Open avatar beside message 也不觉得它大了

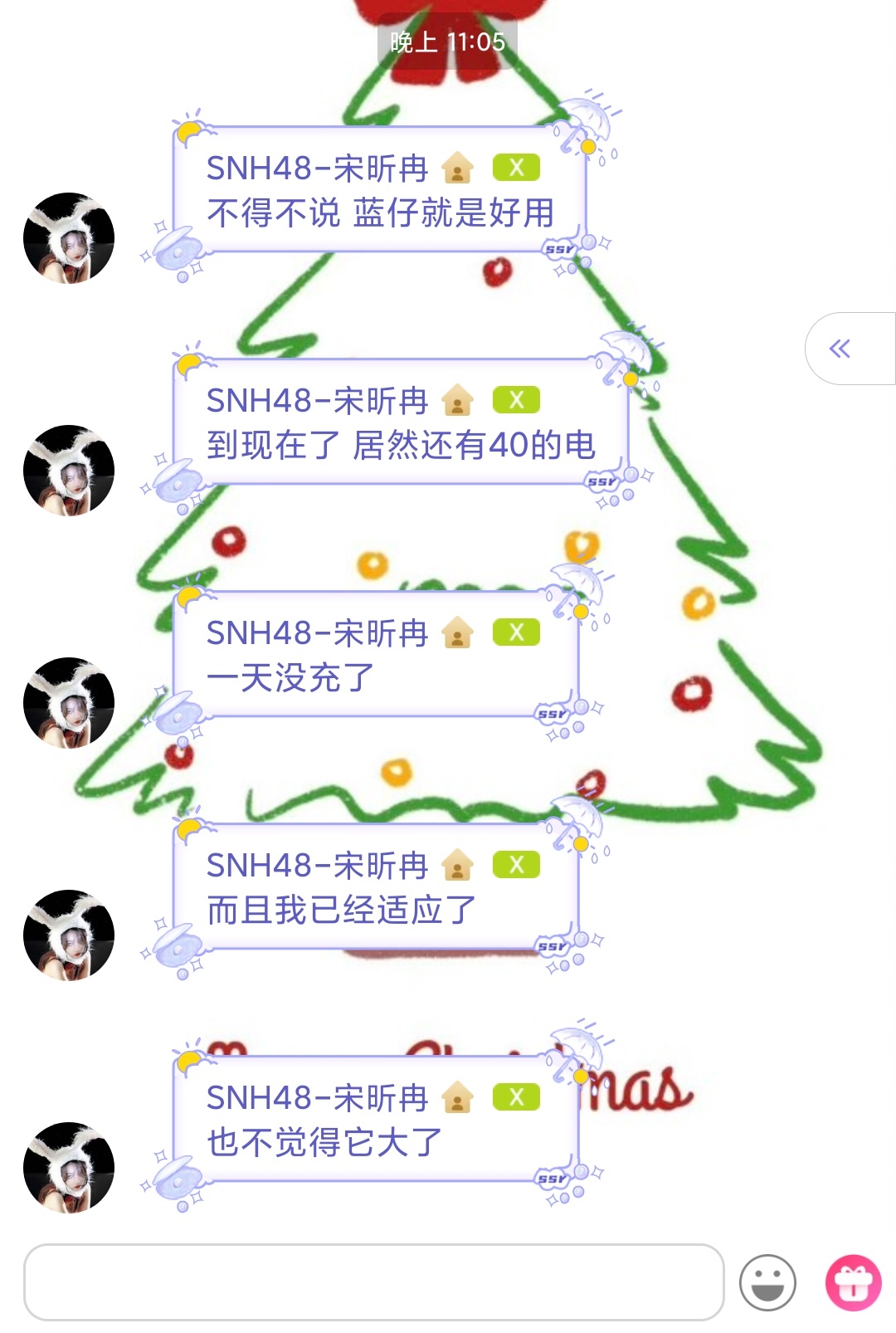69,1168
